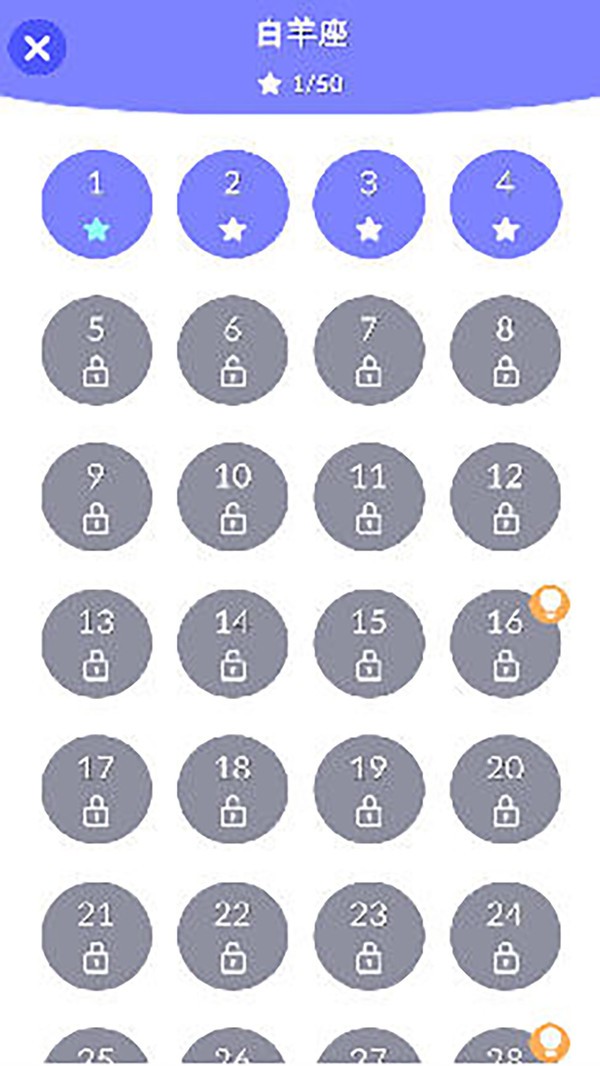Viewport: 600px width, 1066px height.
Task: Start level 2
Action: [232, 204]
